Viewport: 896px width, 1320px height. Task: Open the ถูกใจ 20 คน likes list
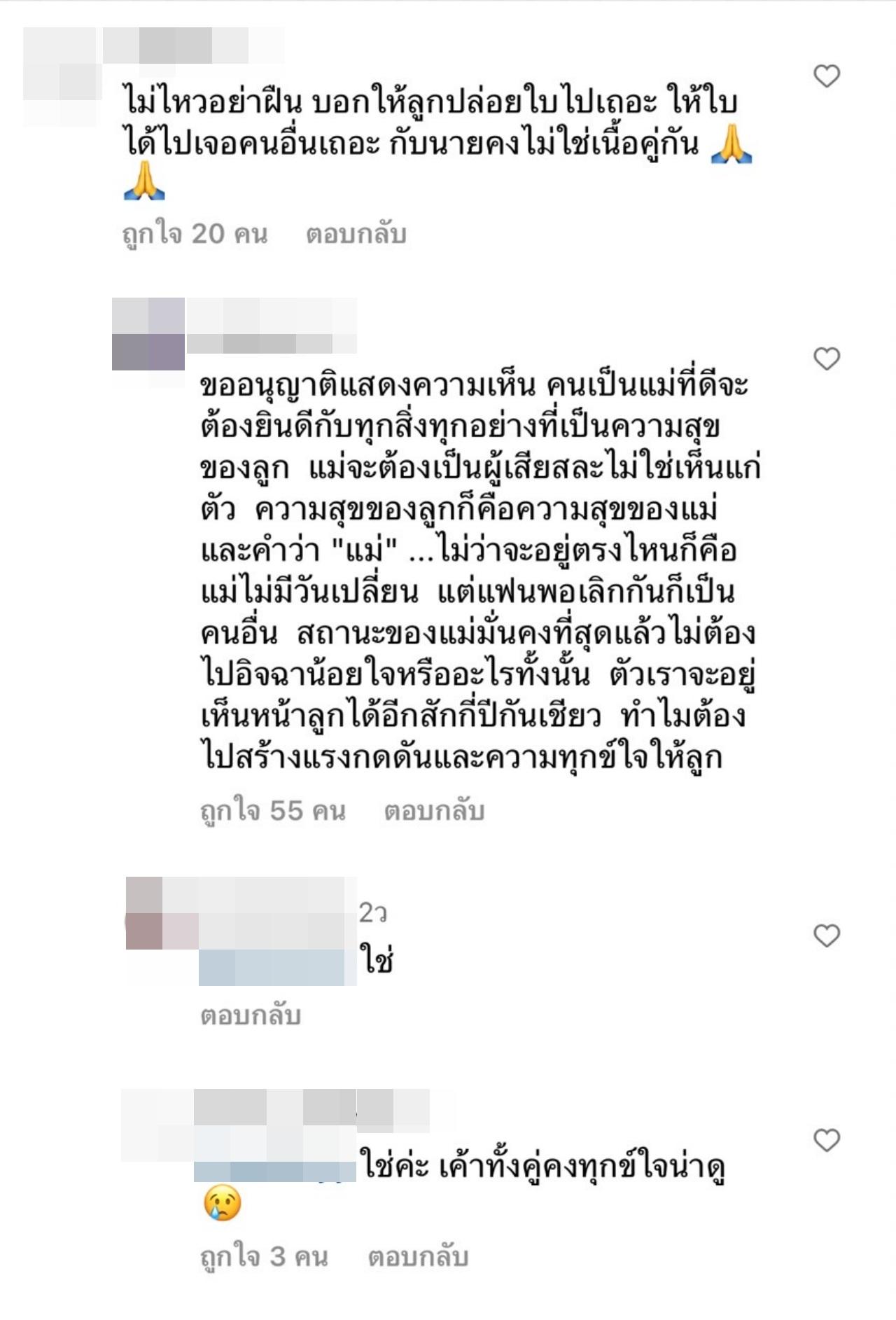(195, 234)
